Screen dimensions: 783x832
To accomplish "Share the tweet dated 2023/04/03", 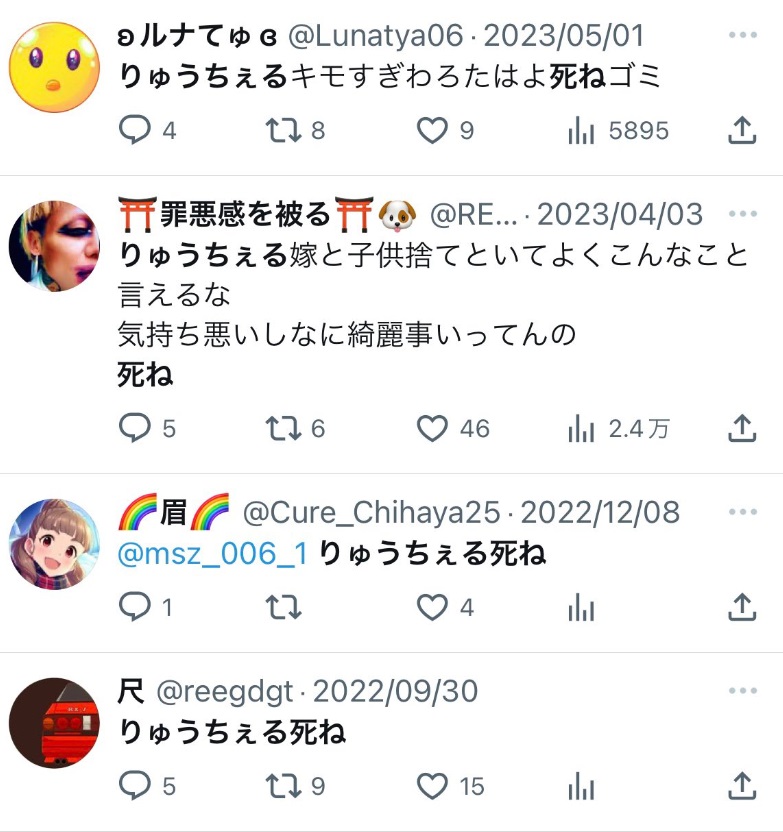I will pyautogui.click(x=741, y=429).
